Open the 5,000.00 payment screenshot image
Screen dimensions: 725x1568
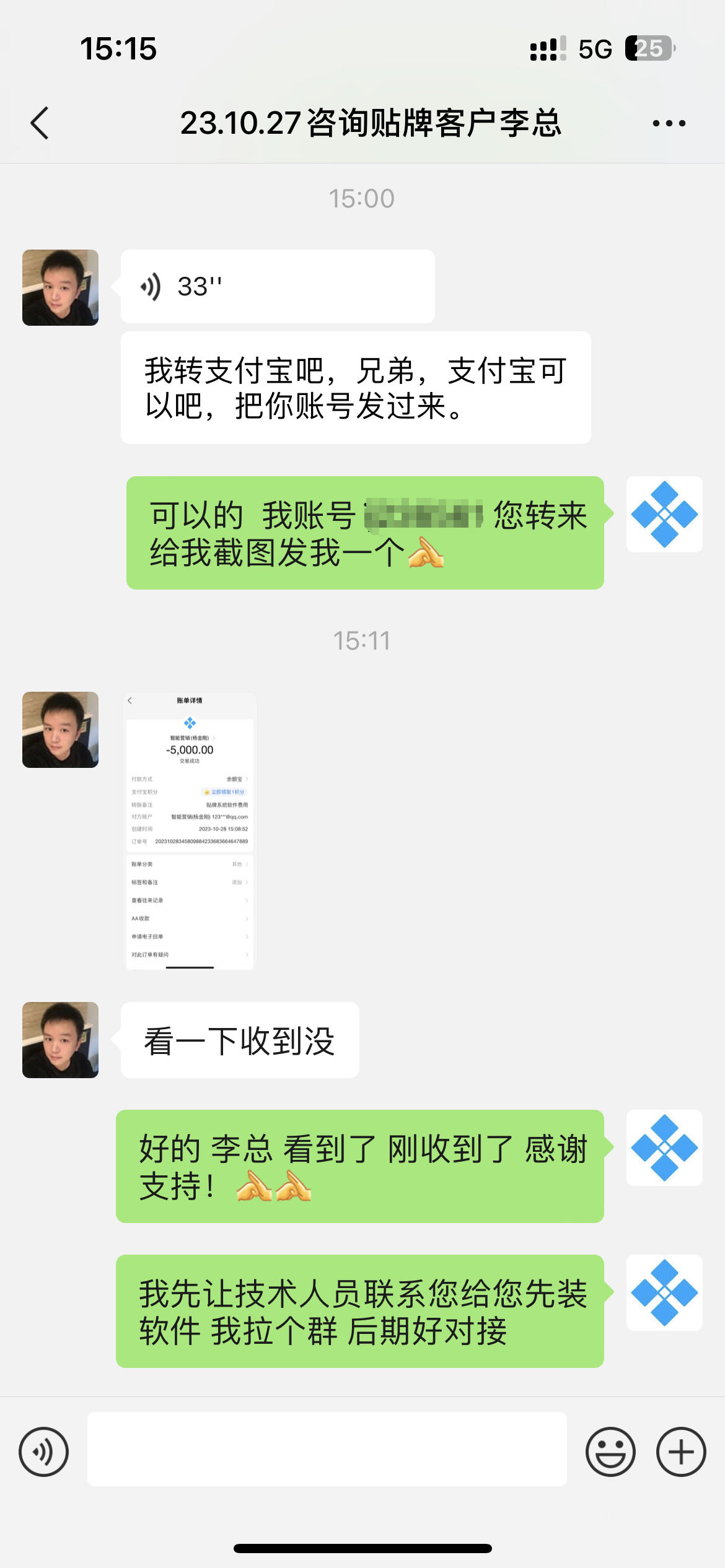point(190,830)
